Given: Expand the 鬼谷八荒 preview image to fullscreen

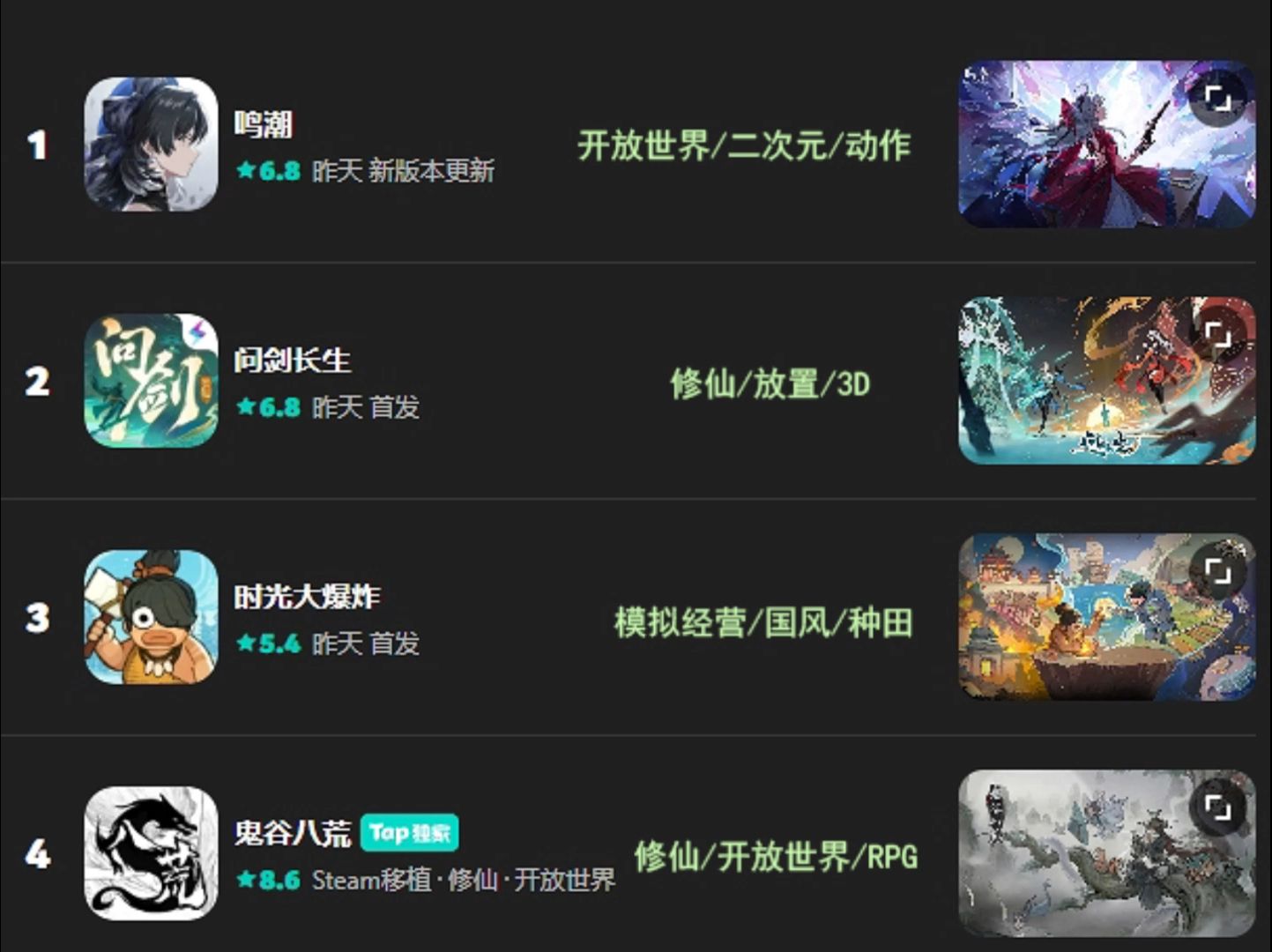Looking at the screenshot, I should [1218, 807].
